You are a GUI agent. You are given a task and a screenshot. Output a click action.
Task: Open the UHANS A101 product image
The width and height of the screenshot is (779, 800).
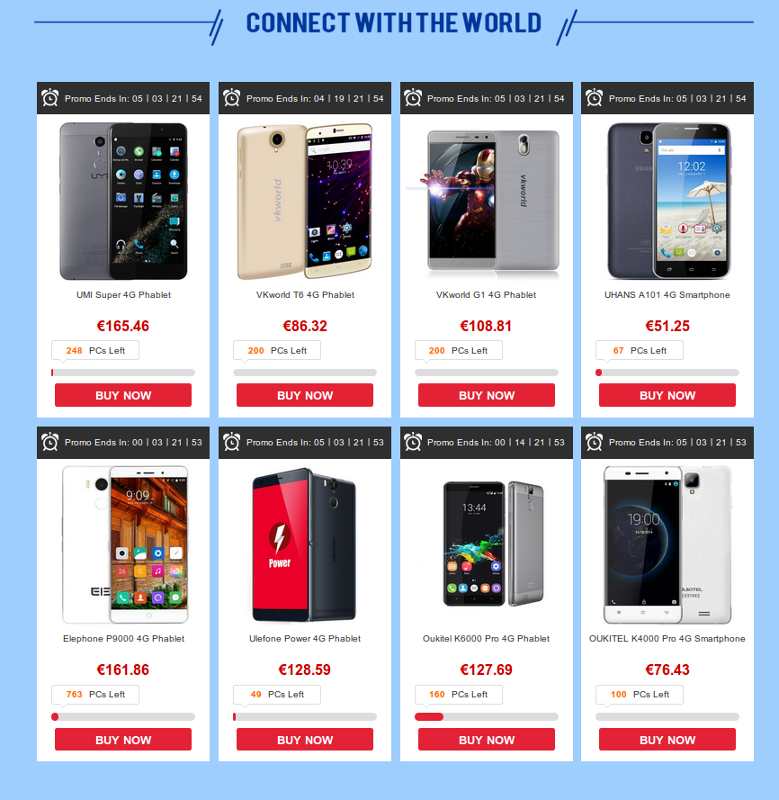click(667, 200)
